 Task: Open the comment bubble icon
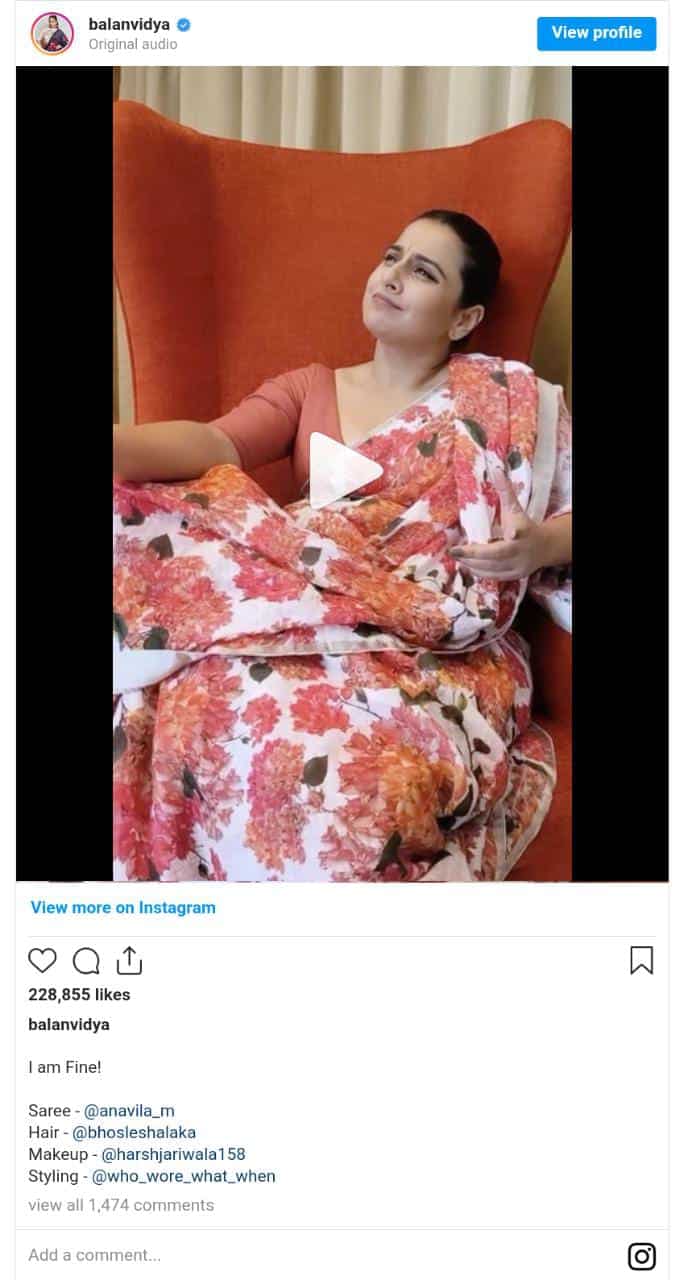point(86,961)
